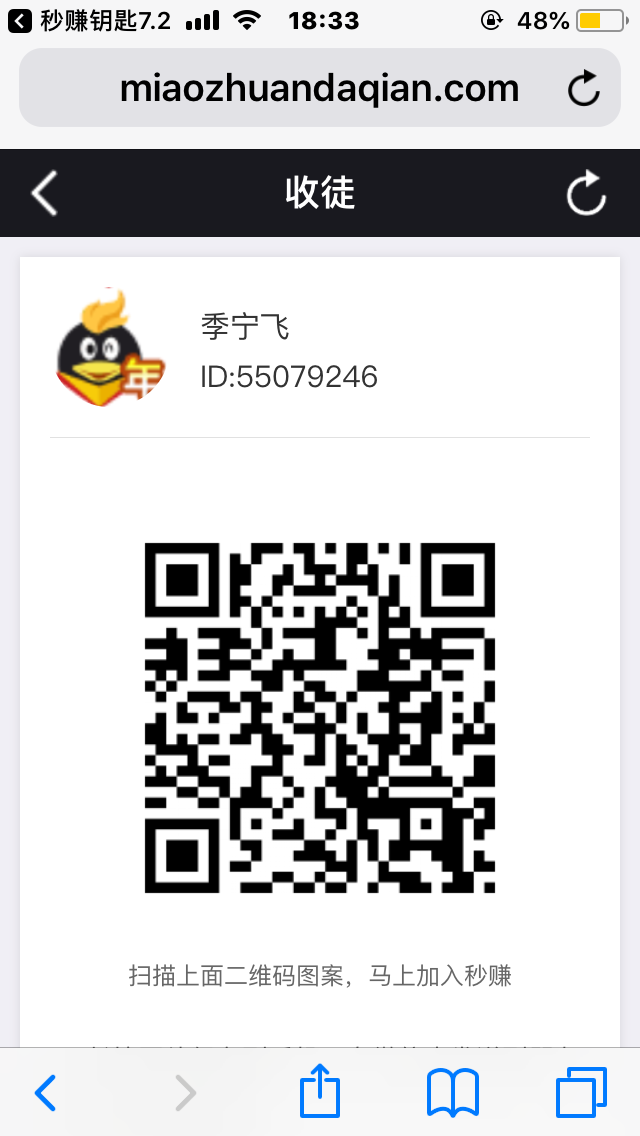Reload the page in Safari's address bar

pyautogui.click(x=583, y=88)
